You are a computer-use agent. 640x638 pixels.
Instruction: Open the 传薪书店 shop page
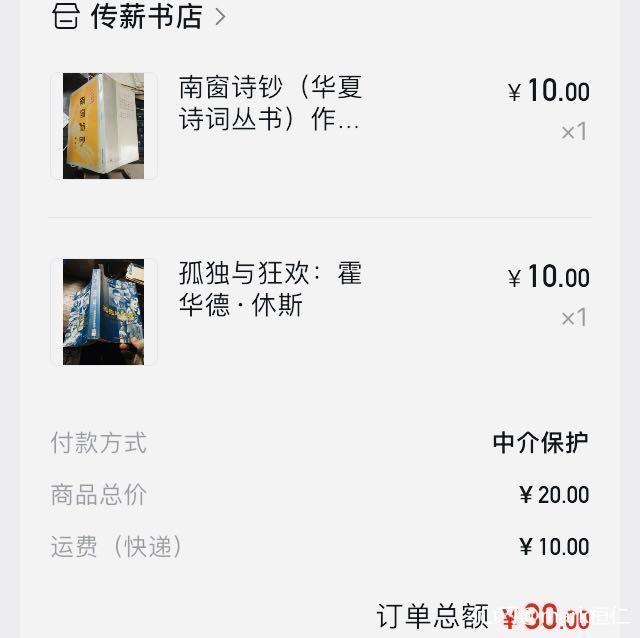click(x=146, y=17)
